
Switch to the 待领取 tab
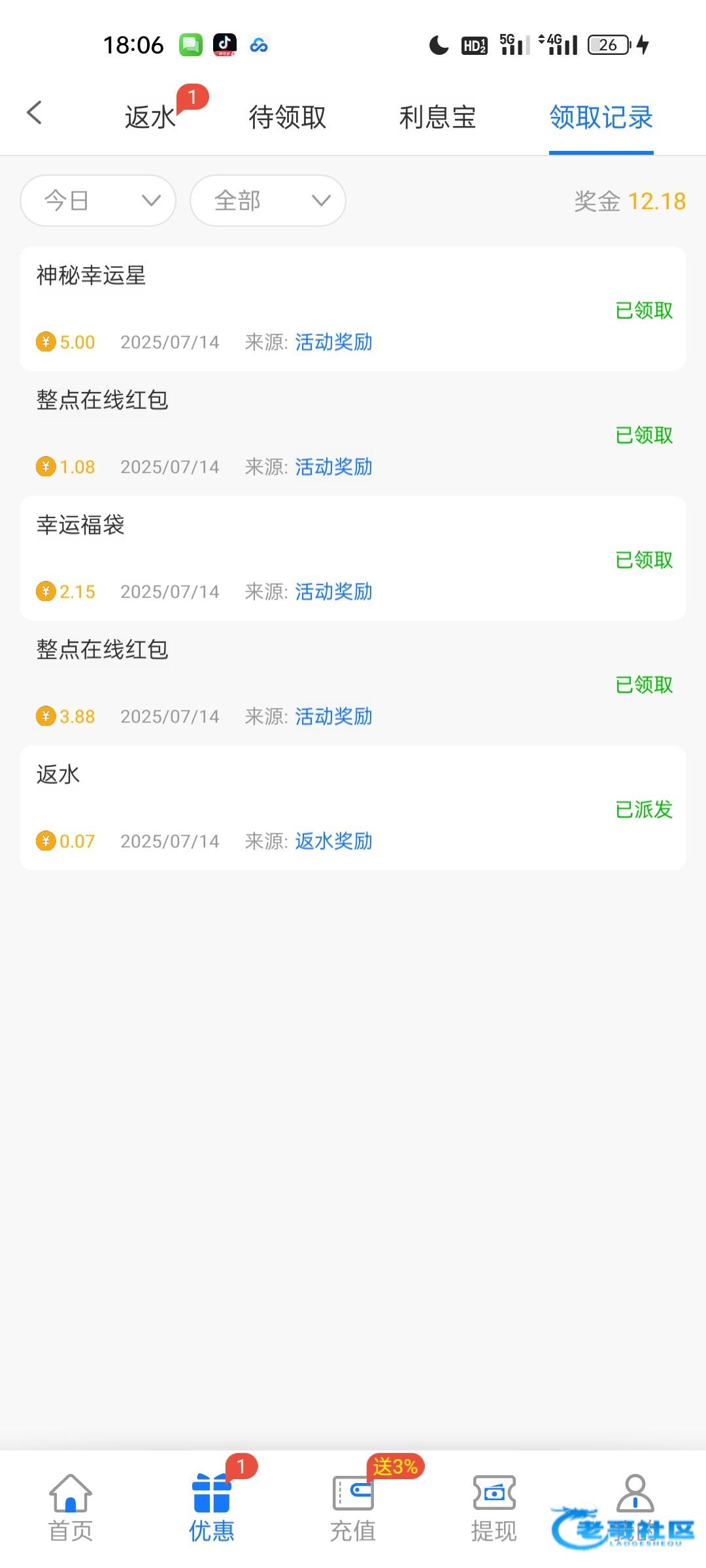pyautogui.click(x=287, y=118)
